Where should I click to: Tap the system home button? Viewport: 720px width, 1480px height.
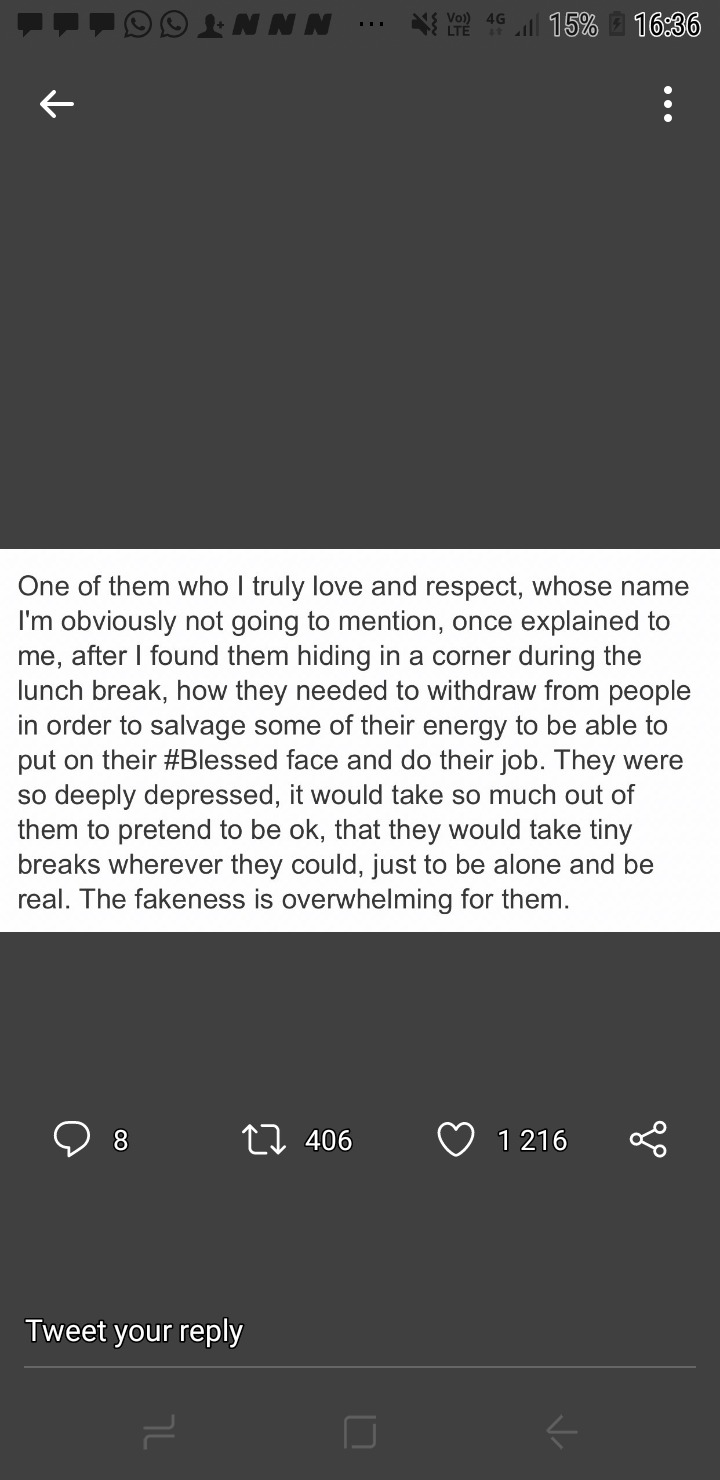coord(360,1432)
